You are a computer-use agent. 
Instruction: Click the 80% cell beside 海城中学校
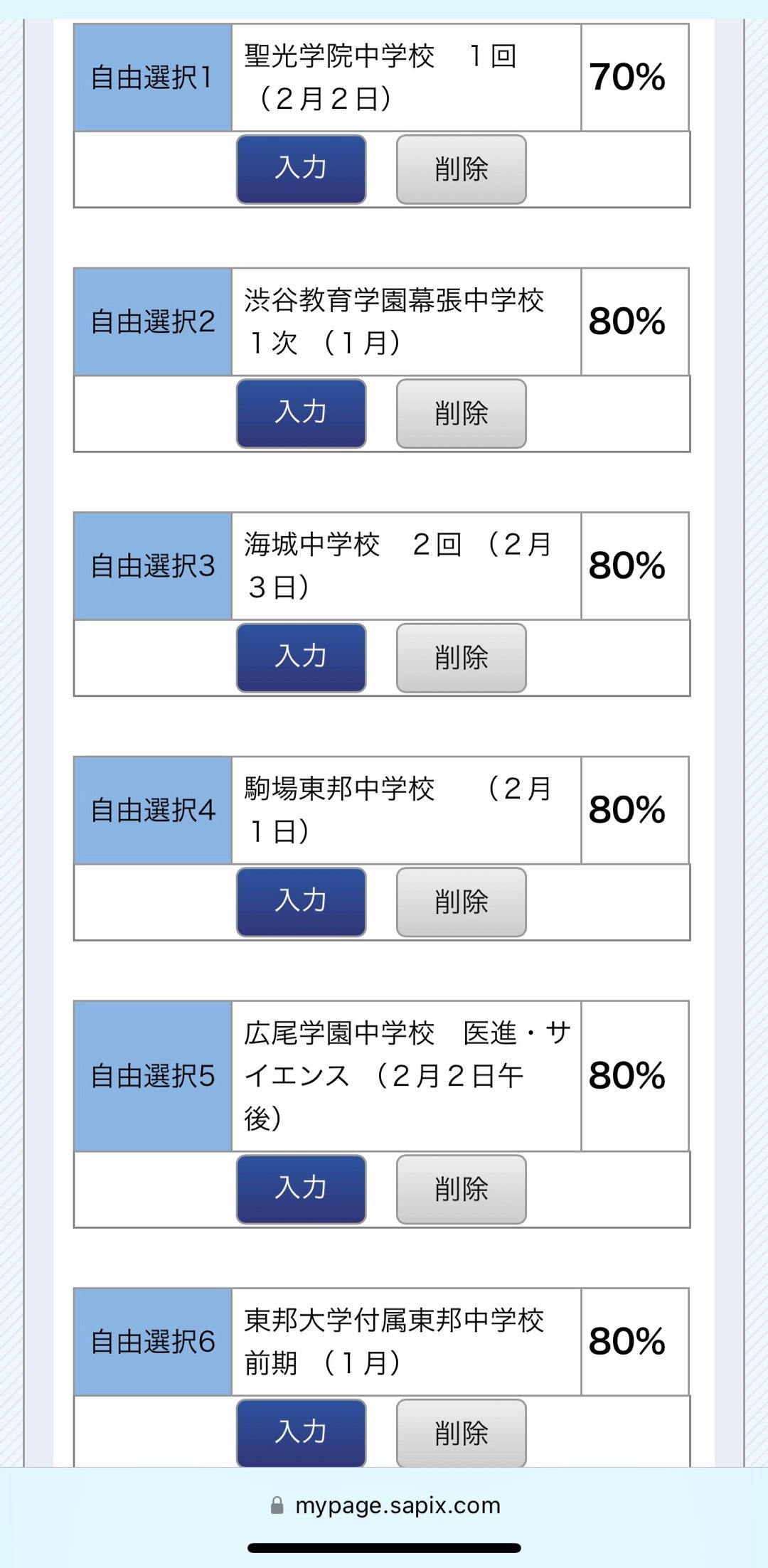pos(627,565)
